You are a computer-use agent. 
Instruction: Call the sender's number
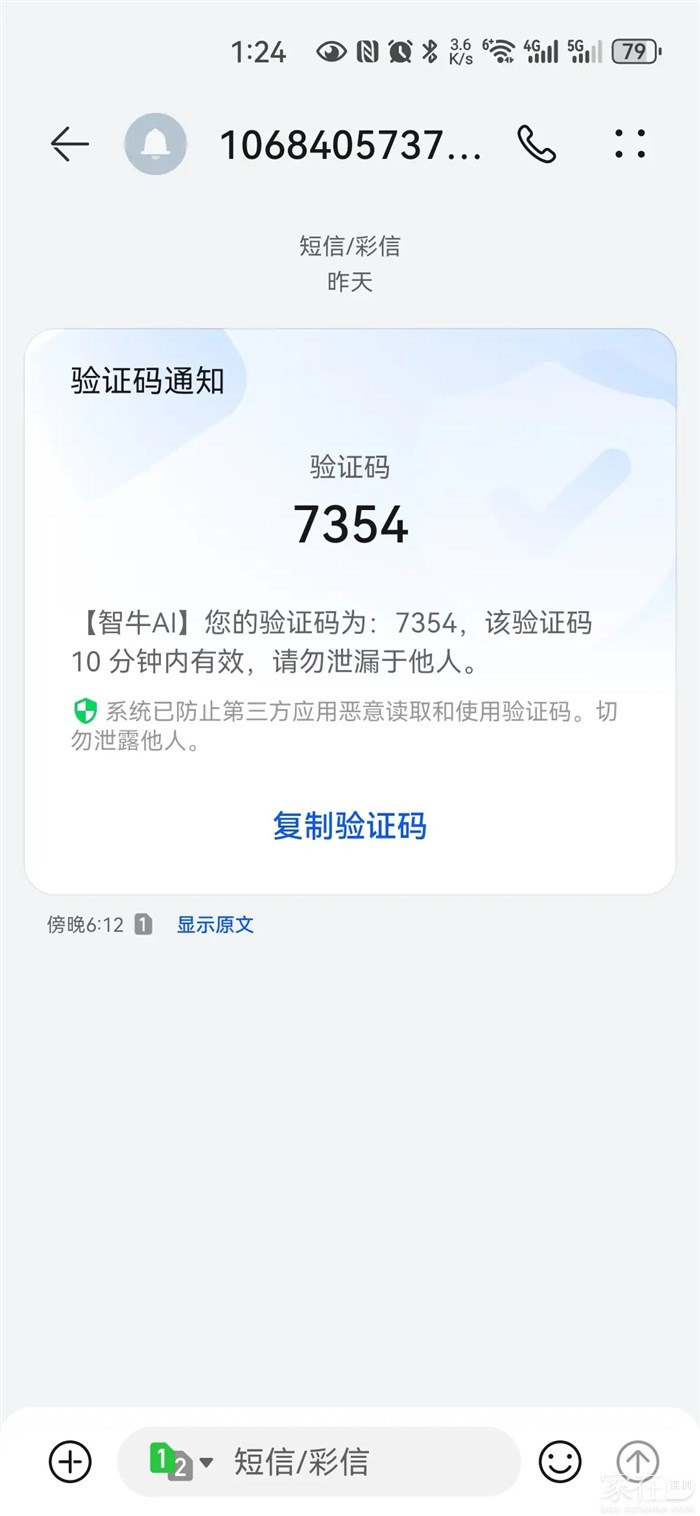536,145
